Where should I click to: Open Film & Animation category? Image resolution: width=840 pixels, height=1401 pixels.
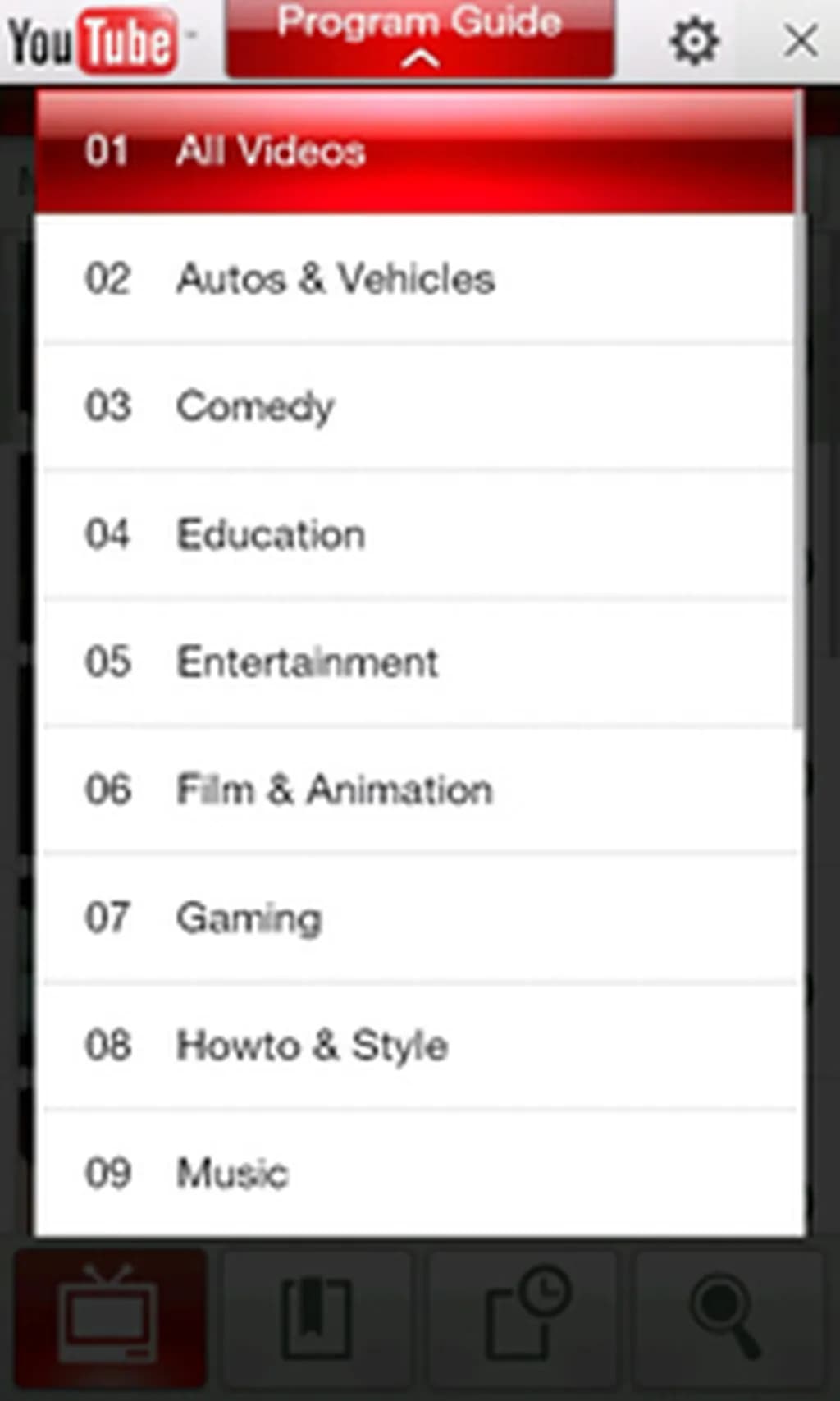pos(414,790)
